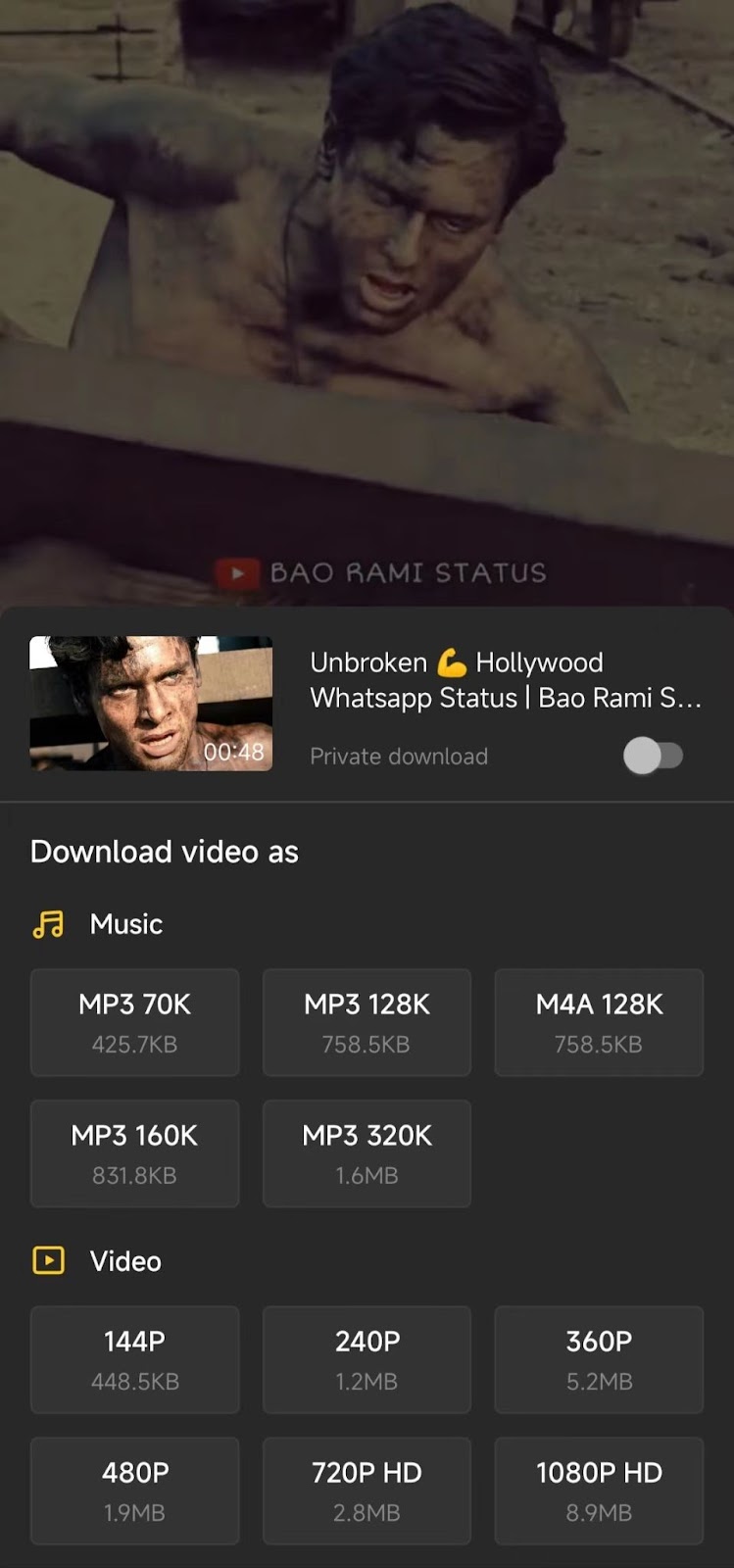Select MP3 128K audio format
The width and height of the screenshot is (734, 1568).
[367, 1022]
